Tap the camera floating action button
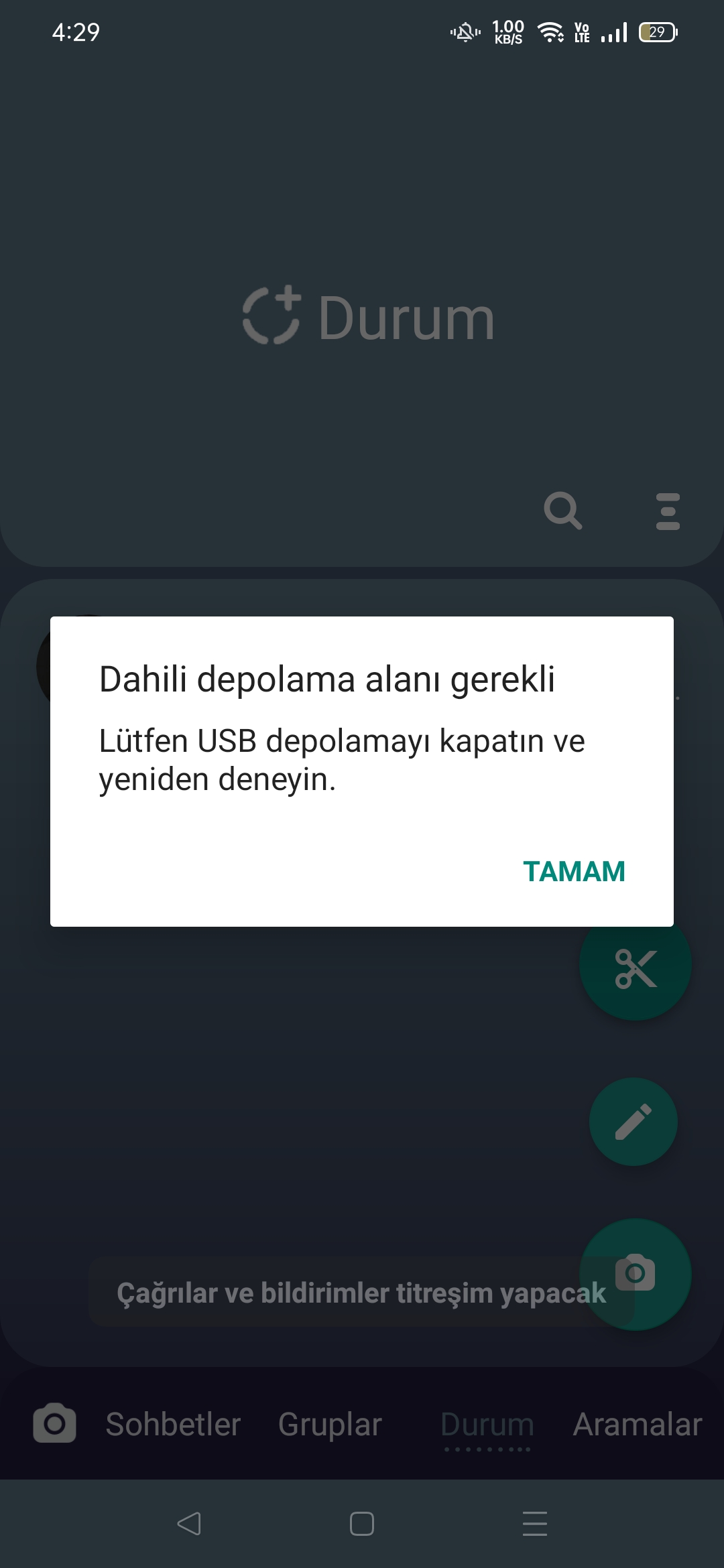Screen dimensions: 724x1568 pyautogui.click(x=636, y=1275)
